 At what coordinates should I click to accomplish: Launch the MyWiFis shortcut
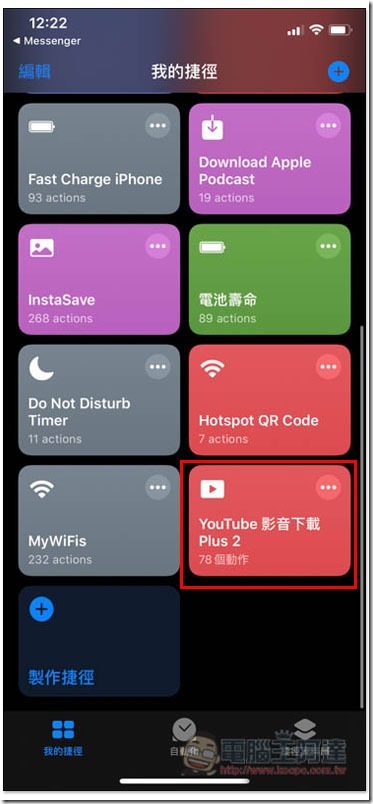(x=99, y=520)
